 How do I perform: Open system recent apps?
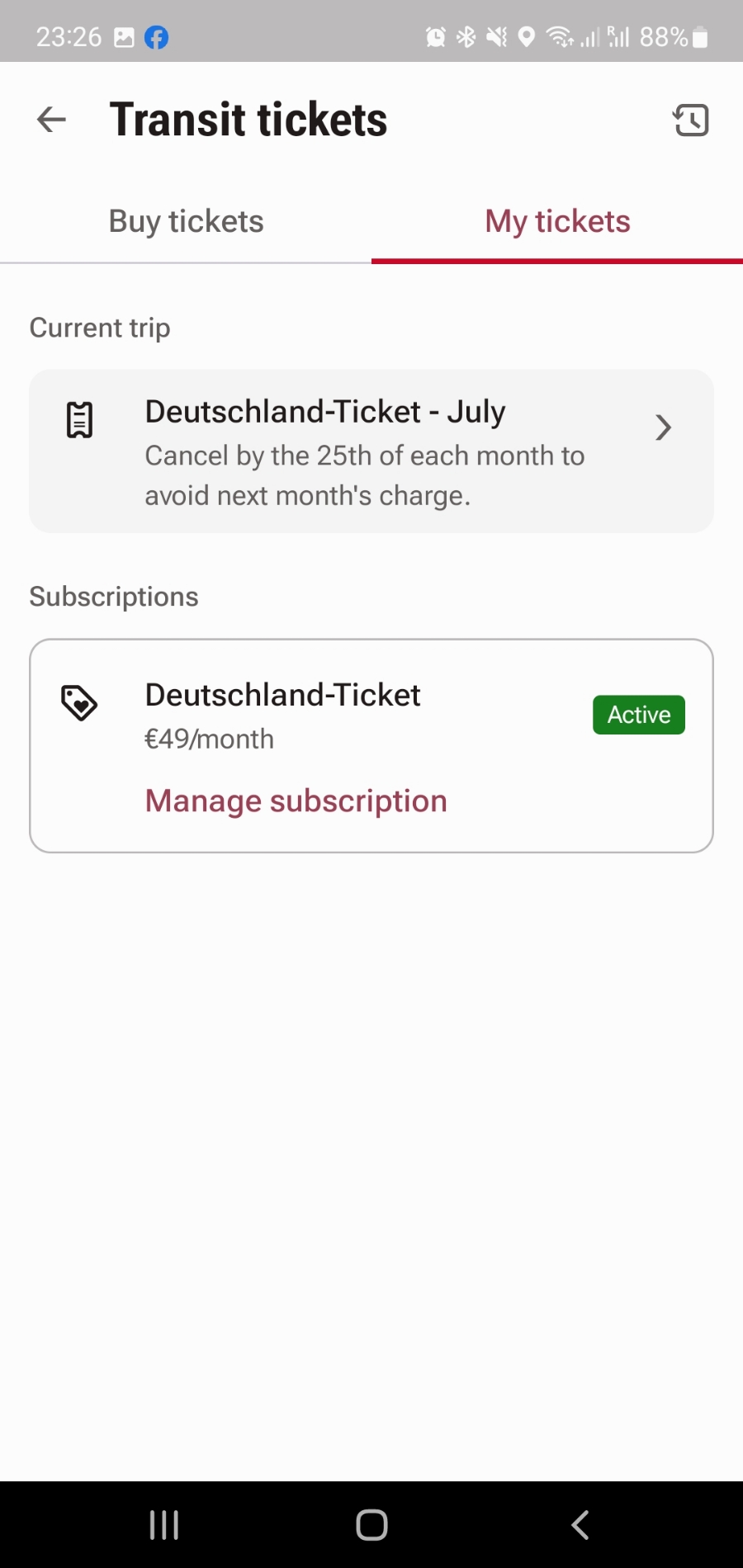163,1524
